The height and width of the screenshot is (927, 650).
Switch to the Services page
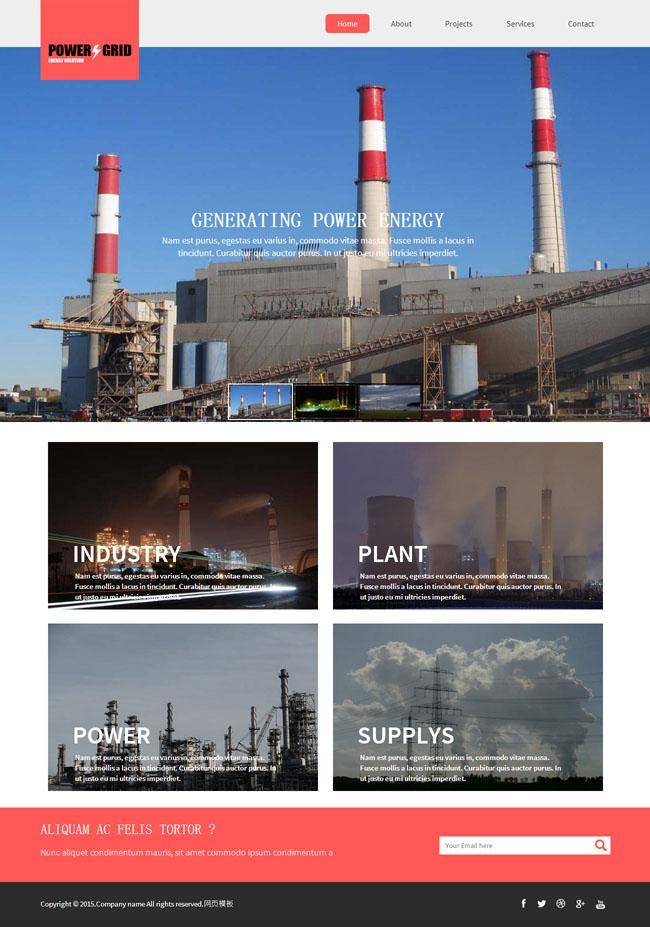[520, 24]
